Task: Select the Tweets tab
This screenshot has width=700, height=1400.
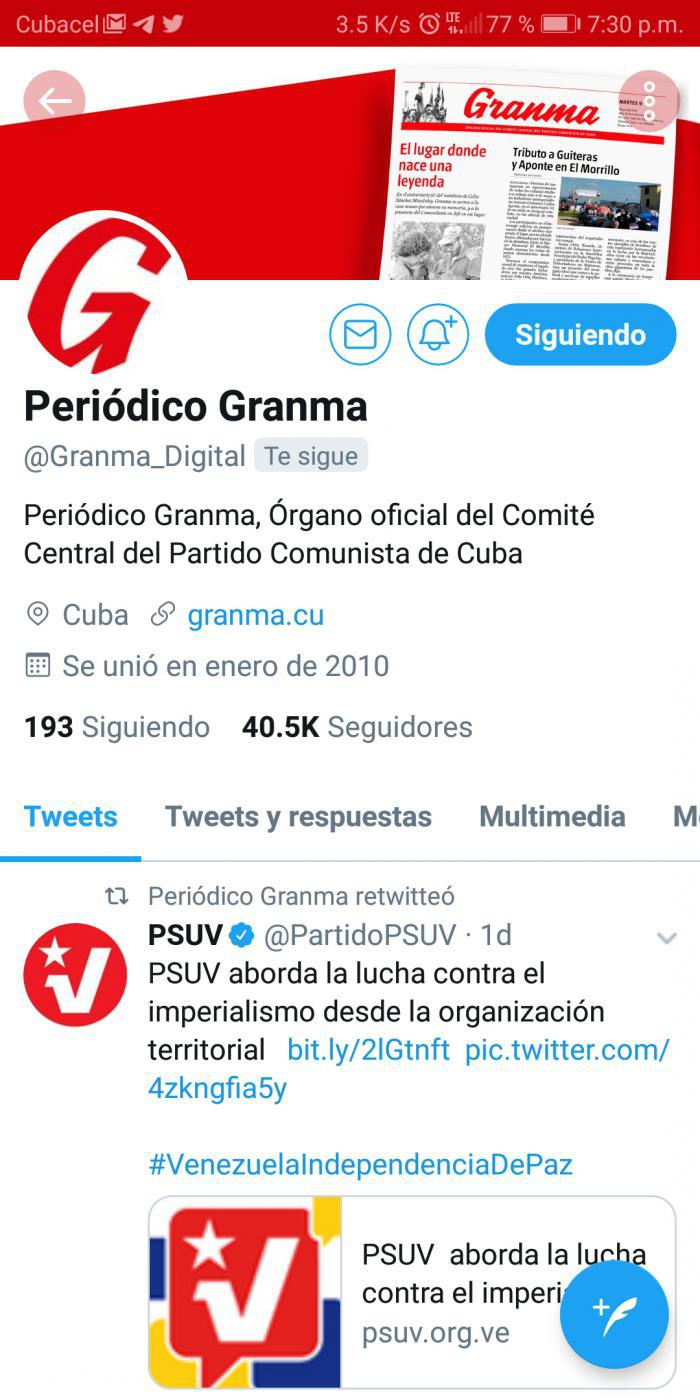Action: click(x=71, y=816)
